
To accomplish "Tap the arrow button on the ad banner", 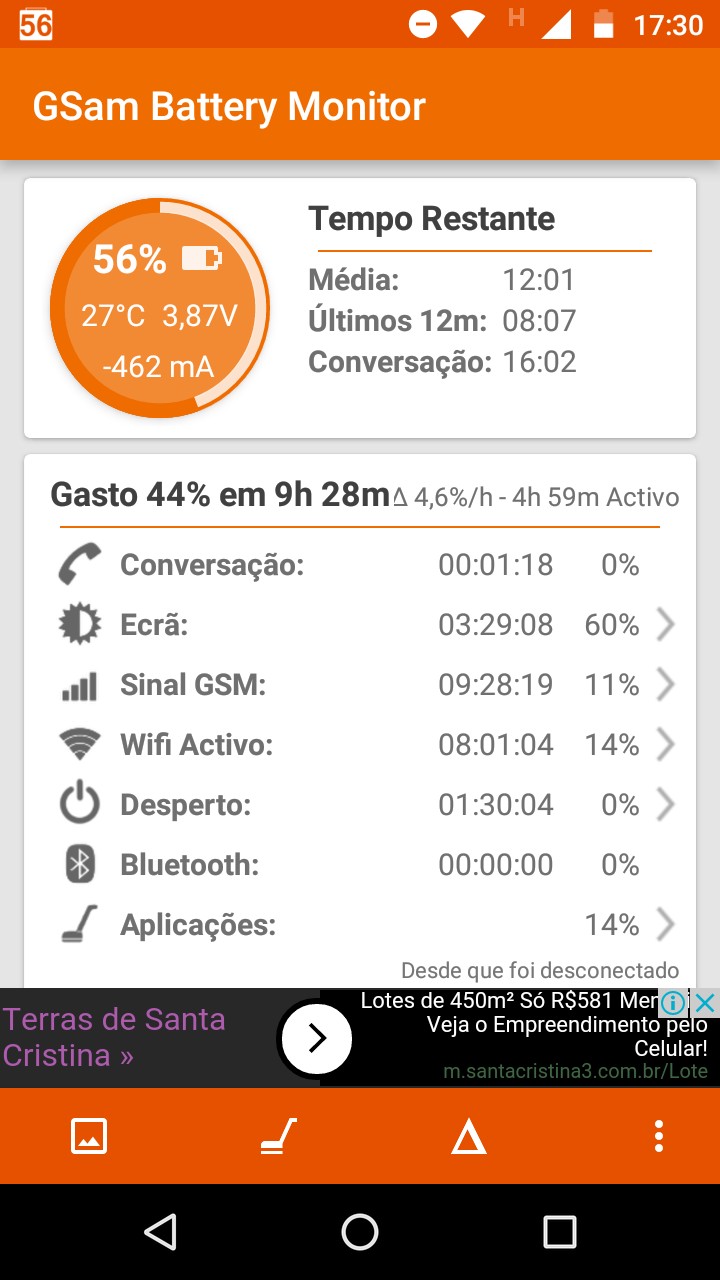I will click(317, 1039).
